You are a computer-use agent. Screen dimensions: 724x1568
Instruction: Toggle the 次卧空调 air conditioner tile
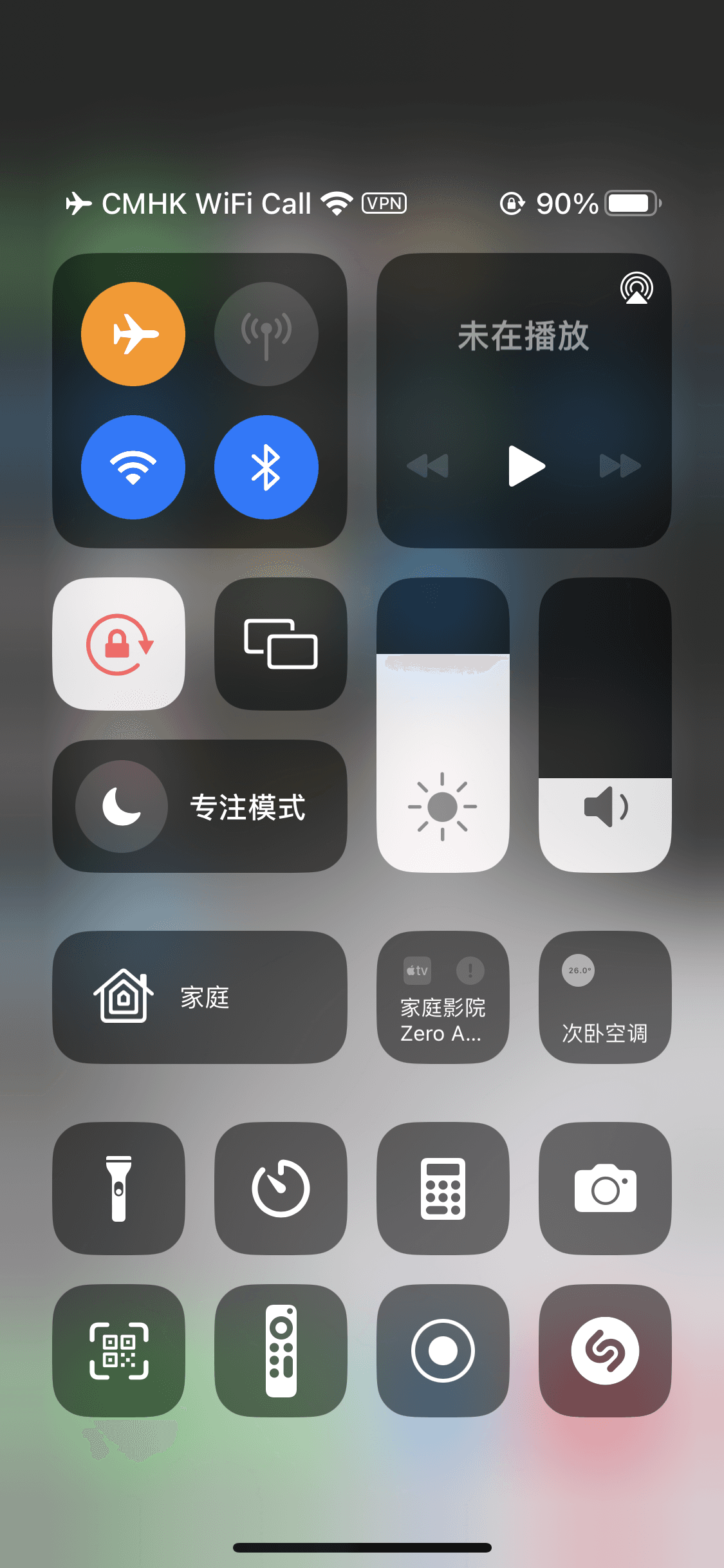605,997
